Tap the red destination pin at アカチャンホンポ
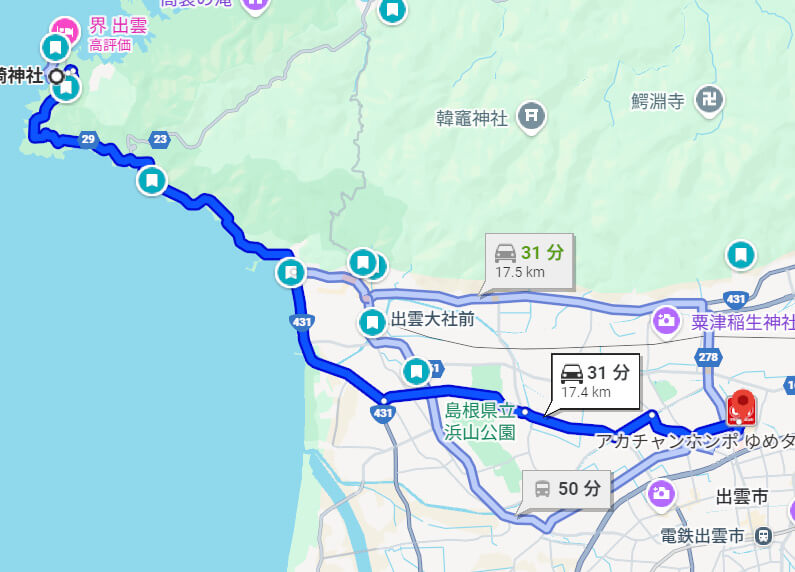The image size is (795, 572). (740, 410)
